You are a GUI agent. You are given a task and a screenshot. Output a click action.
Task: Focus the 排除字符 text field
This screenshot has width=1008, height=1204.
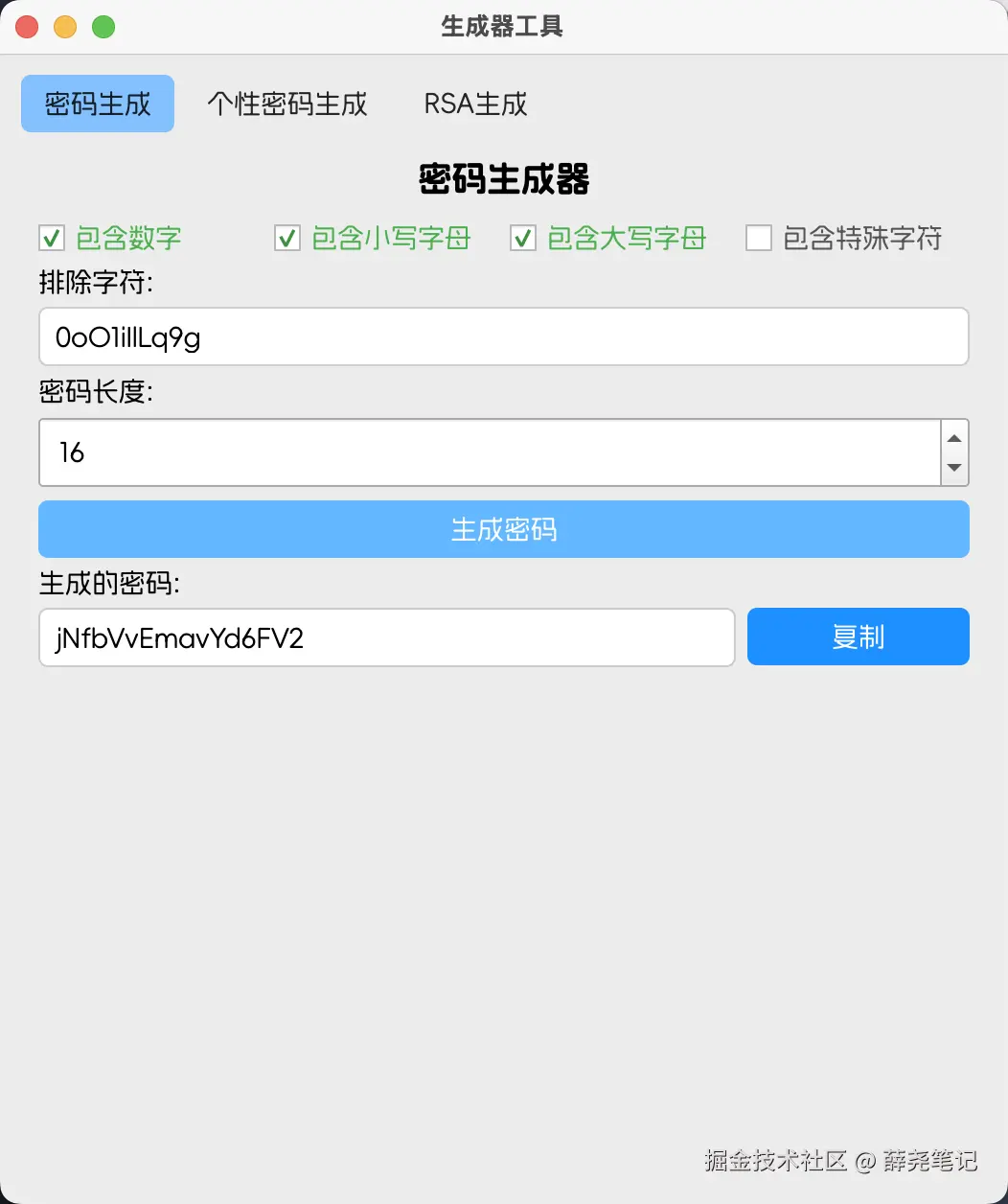pos(503,336)
